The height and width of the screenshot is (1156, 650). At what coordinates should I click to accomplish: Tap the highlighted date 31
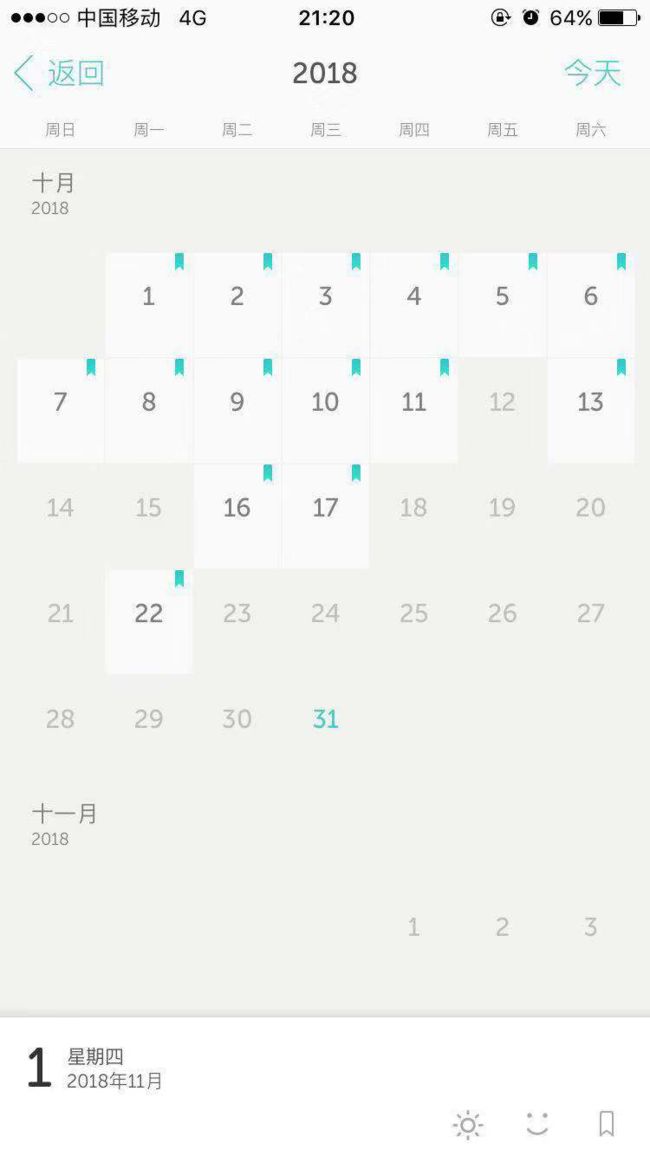click(325, 719)
